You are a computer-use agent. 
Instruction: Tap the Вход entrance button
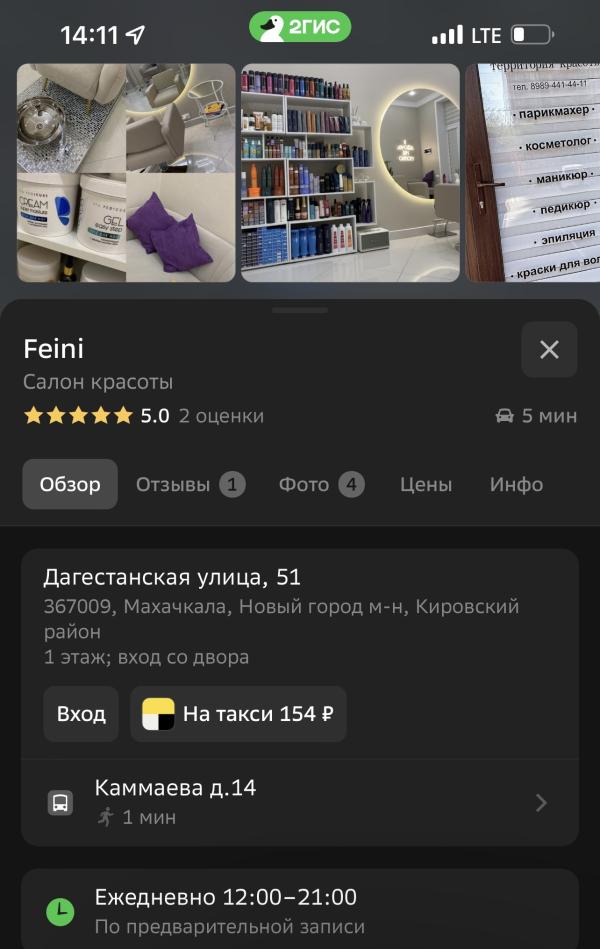(x=81, y=714)
